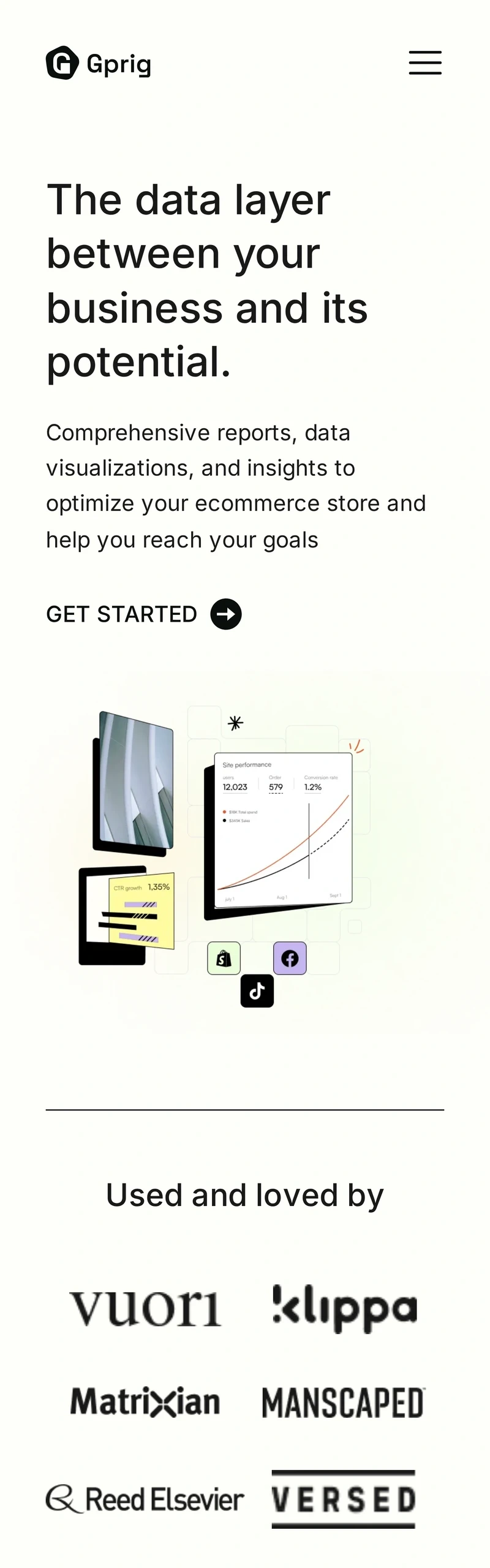Tap the Get Started button

coord(144,614)
